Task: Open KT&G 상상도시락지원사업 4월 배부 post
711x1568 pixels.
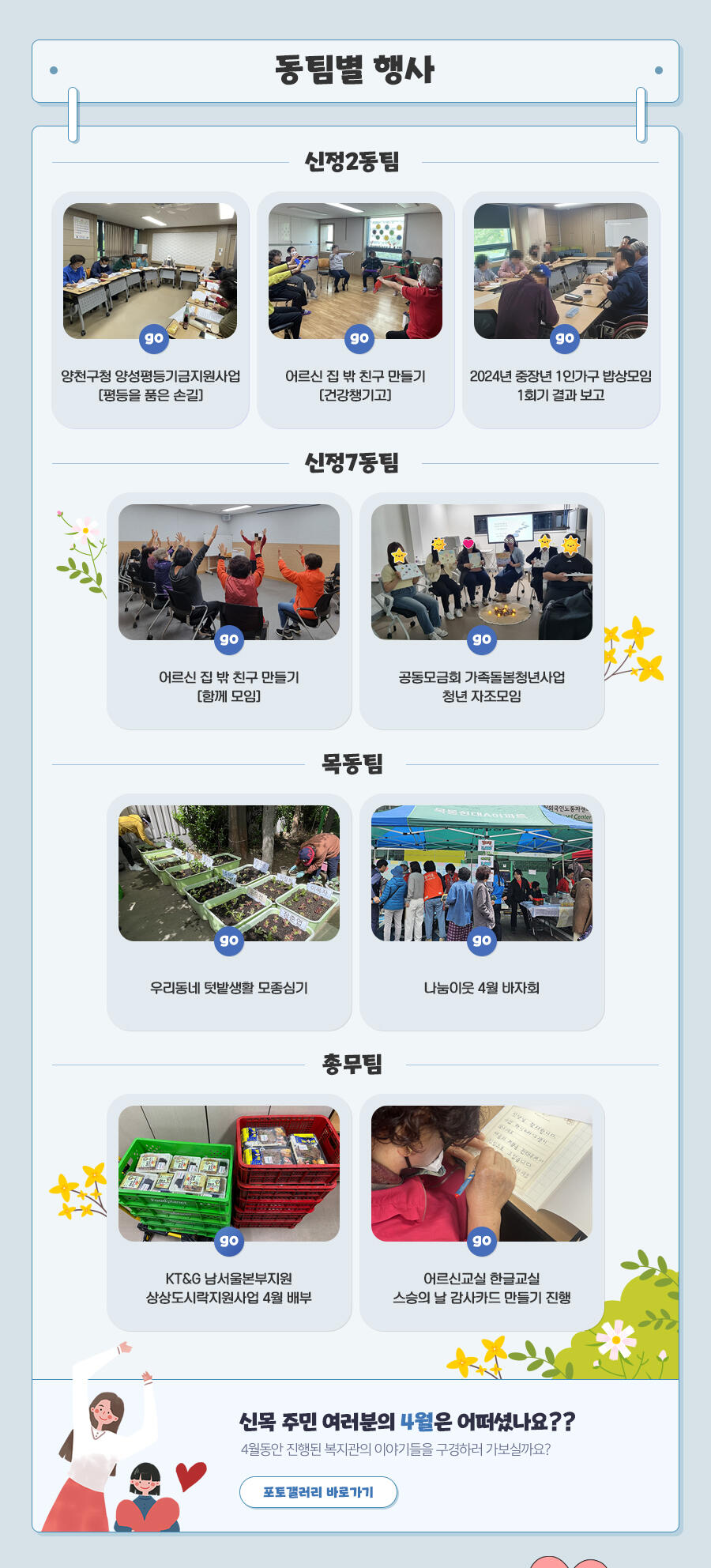Action: pos(229,1241)
